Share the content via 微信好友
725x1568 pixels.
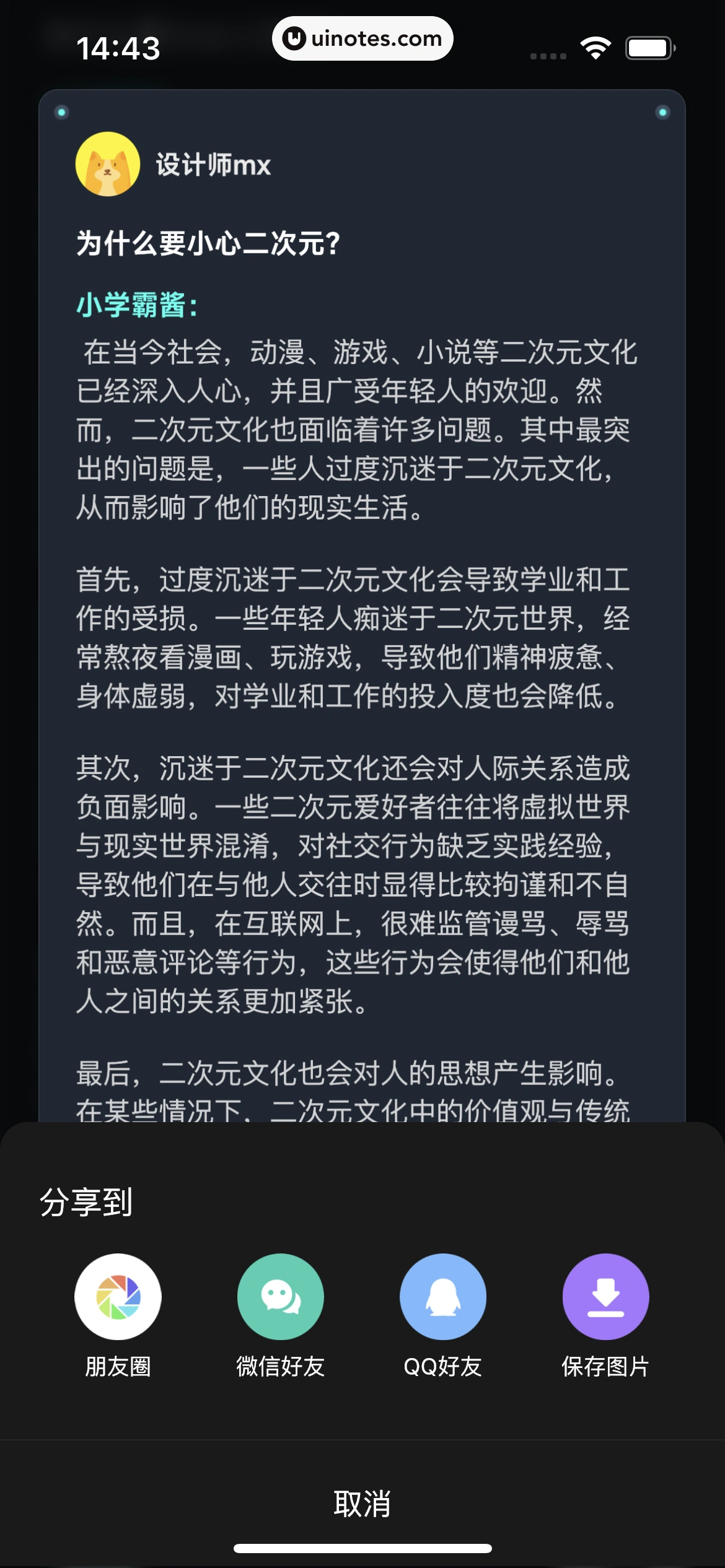(280, 1296)
